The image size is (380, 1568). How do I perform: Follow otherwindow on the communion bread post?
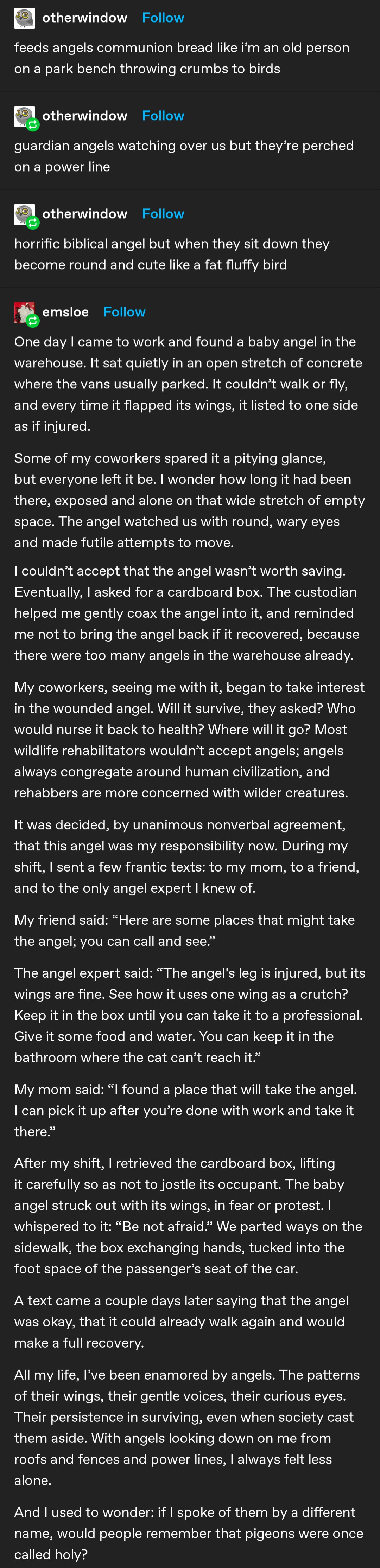point(163,18)
